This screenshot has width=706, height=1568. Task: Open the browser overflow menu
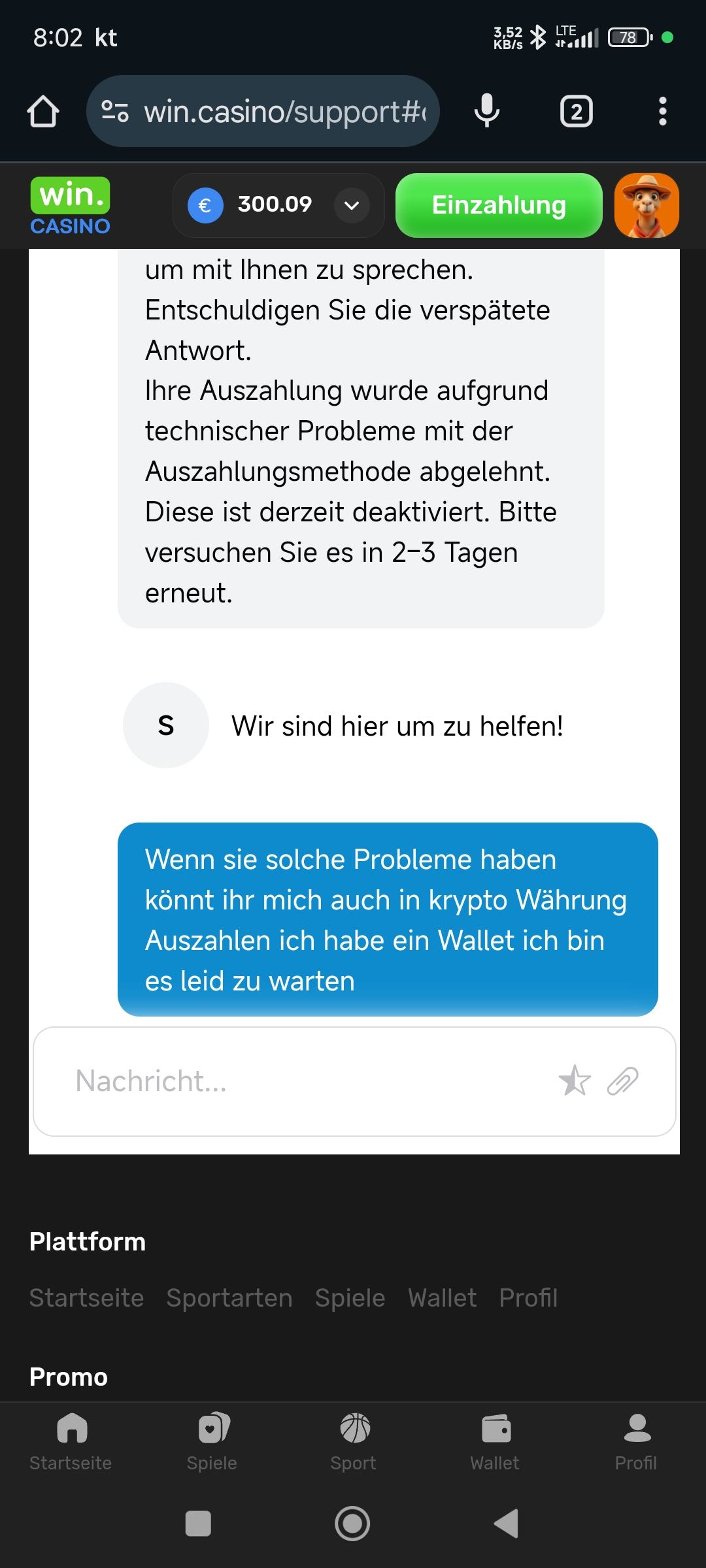click(662, 111)
